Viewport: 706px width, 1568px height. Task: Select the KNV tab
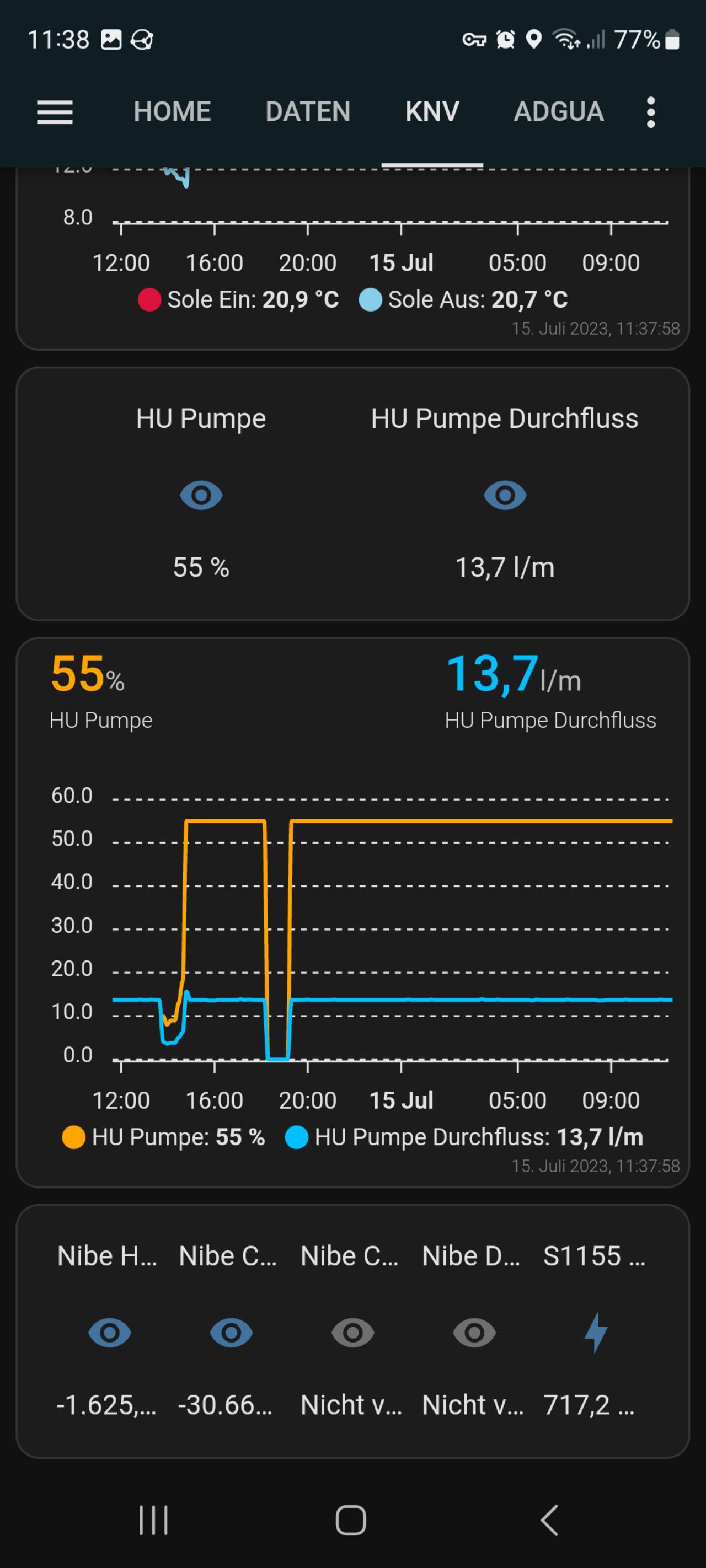(x=432, y=111)
